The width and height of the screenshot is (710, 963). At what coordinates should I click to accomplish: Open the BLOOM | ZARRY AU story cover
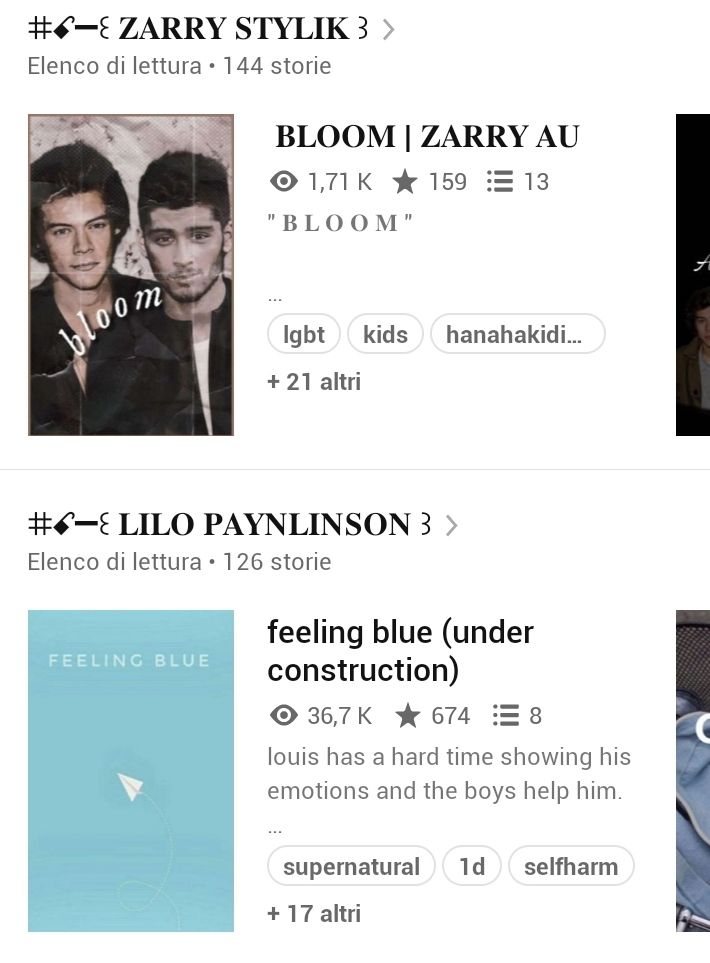pos(131,275)
